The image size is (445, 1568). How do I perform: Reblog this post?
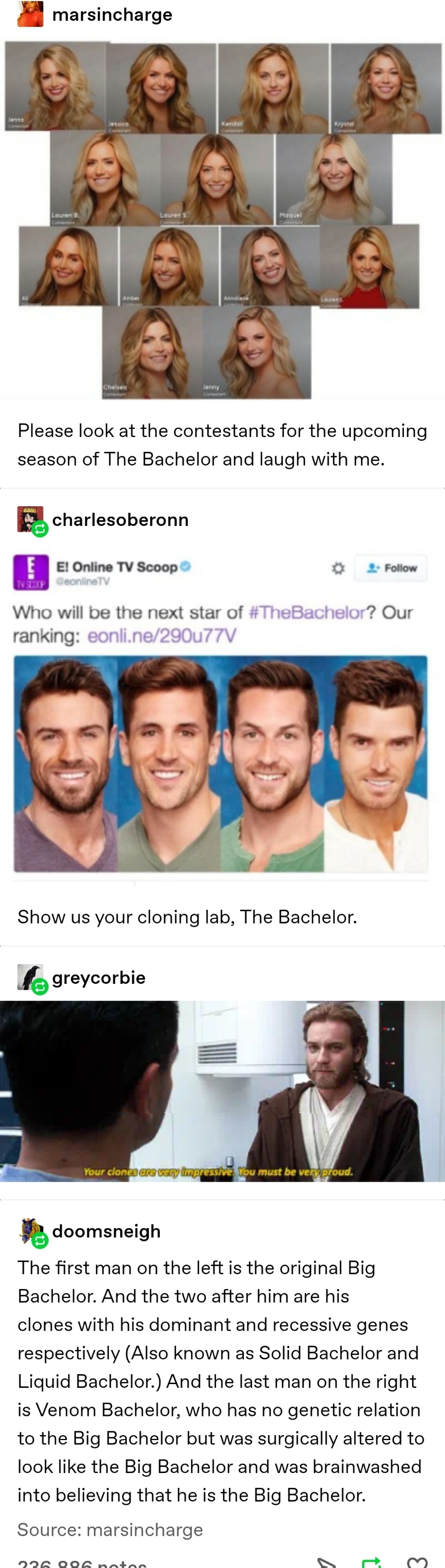click(x=371, y=1563)
